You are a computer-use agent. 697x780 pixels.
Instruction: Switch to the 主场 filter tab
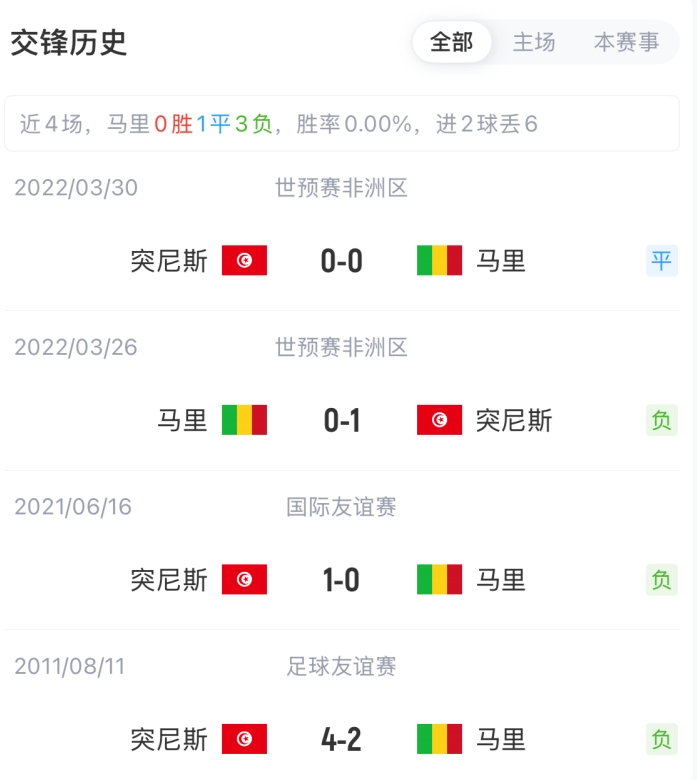click(534, 43)
